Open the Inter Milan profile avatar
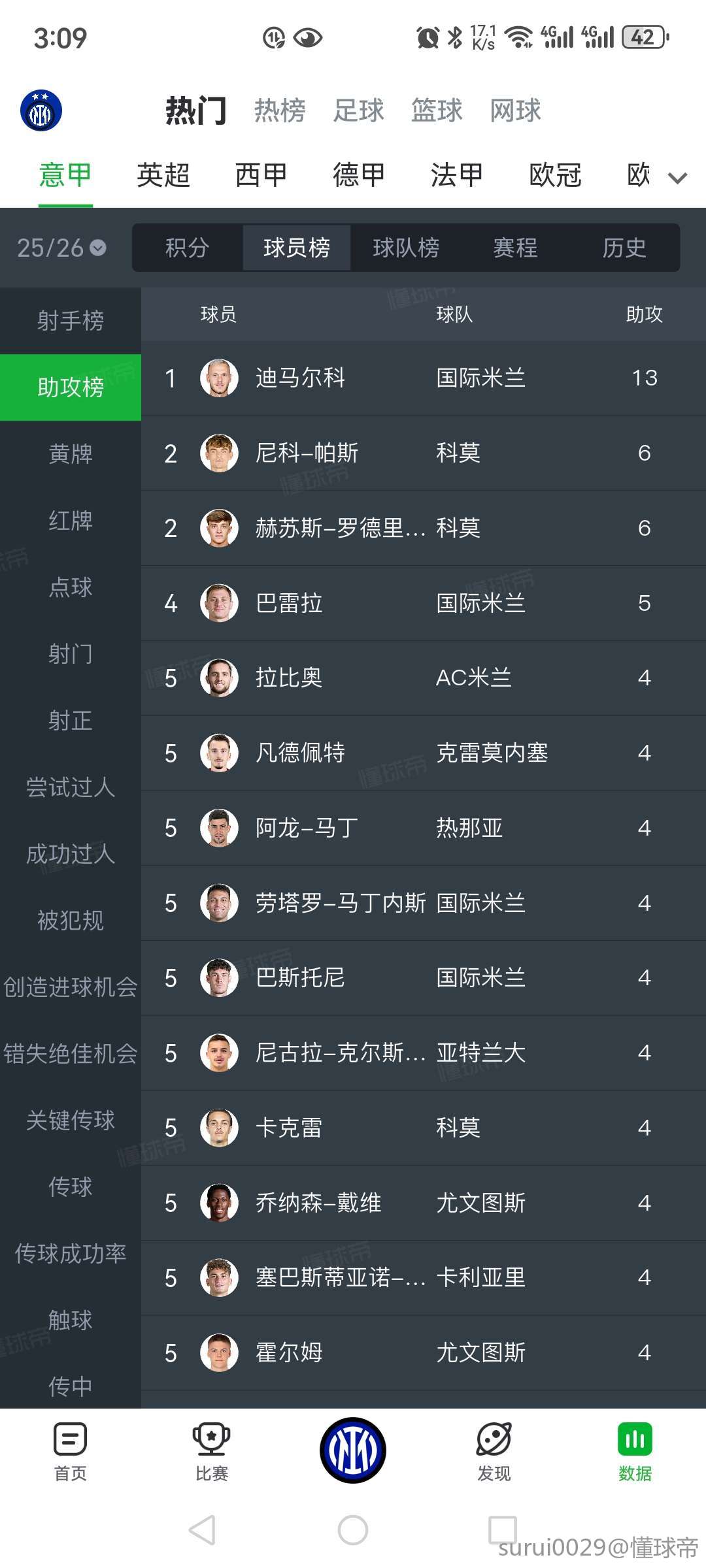This screenshot has height=1568, width=706. [x=41, y=110]
